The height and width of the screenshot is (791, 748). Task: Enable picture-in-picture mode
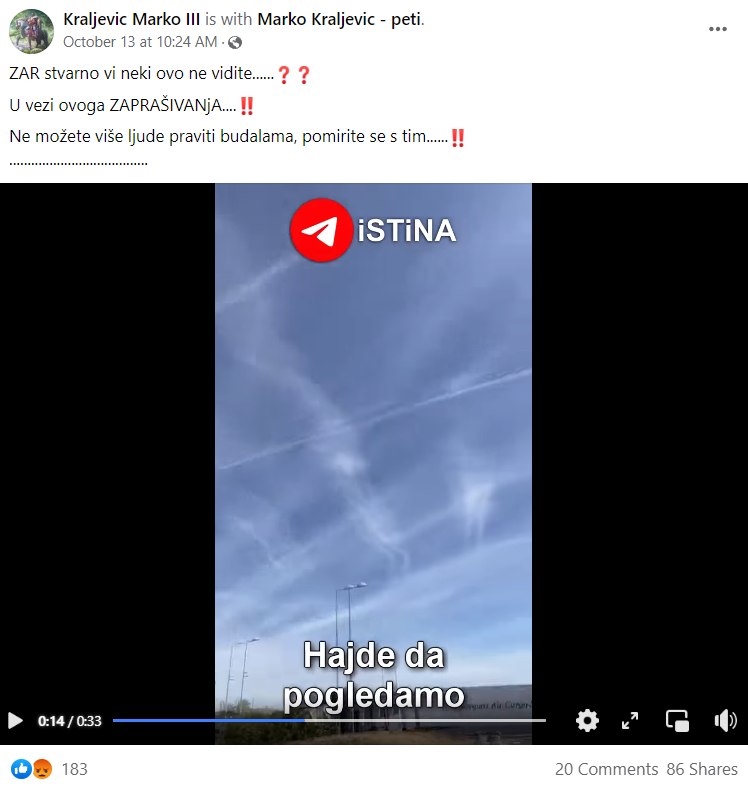tap(678, 720)
